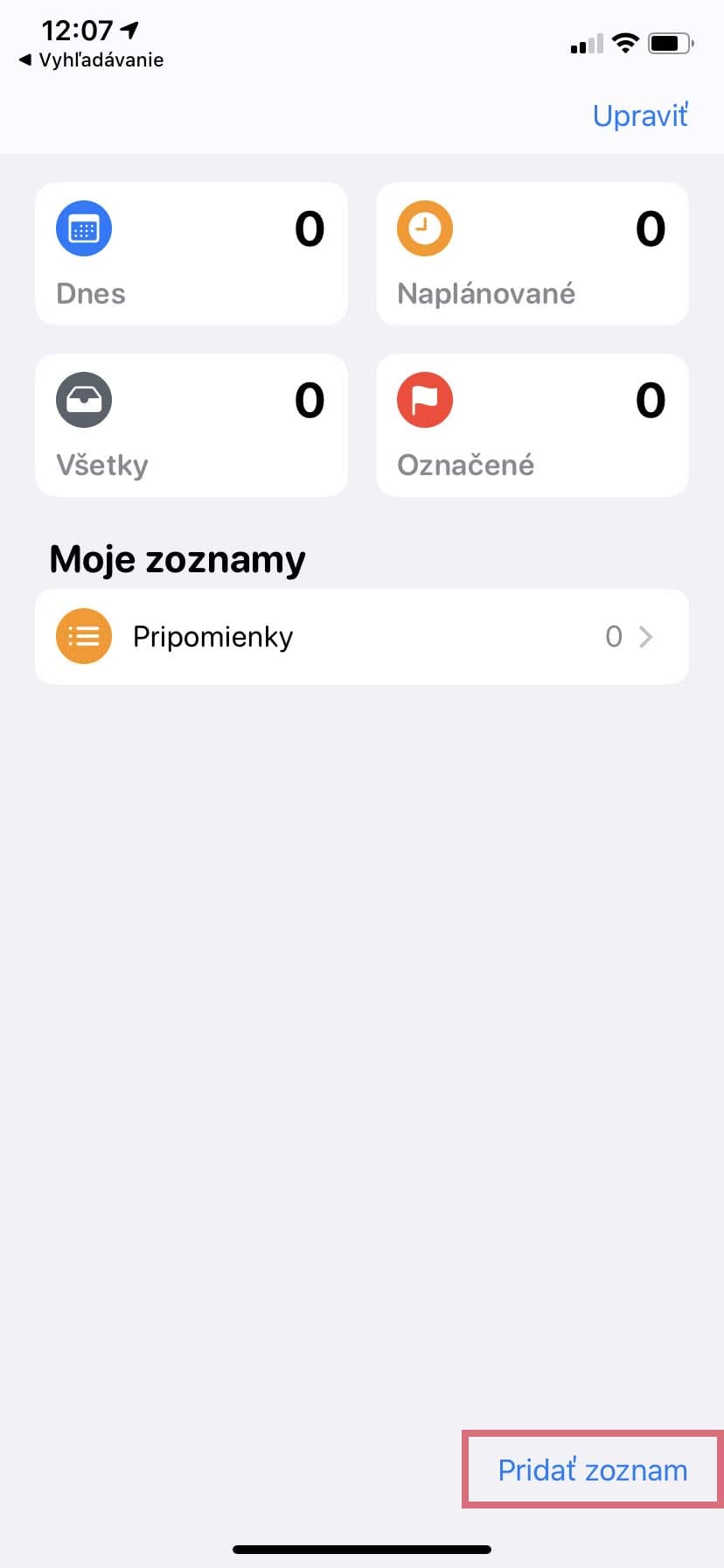The height and width of the screenshot is (1568, 724).
Task: Tap Pridať zoznam to add list
Action: pos(593,1470)
